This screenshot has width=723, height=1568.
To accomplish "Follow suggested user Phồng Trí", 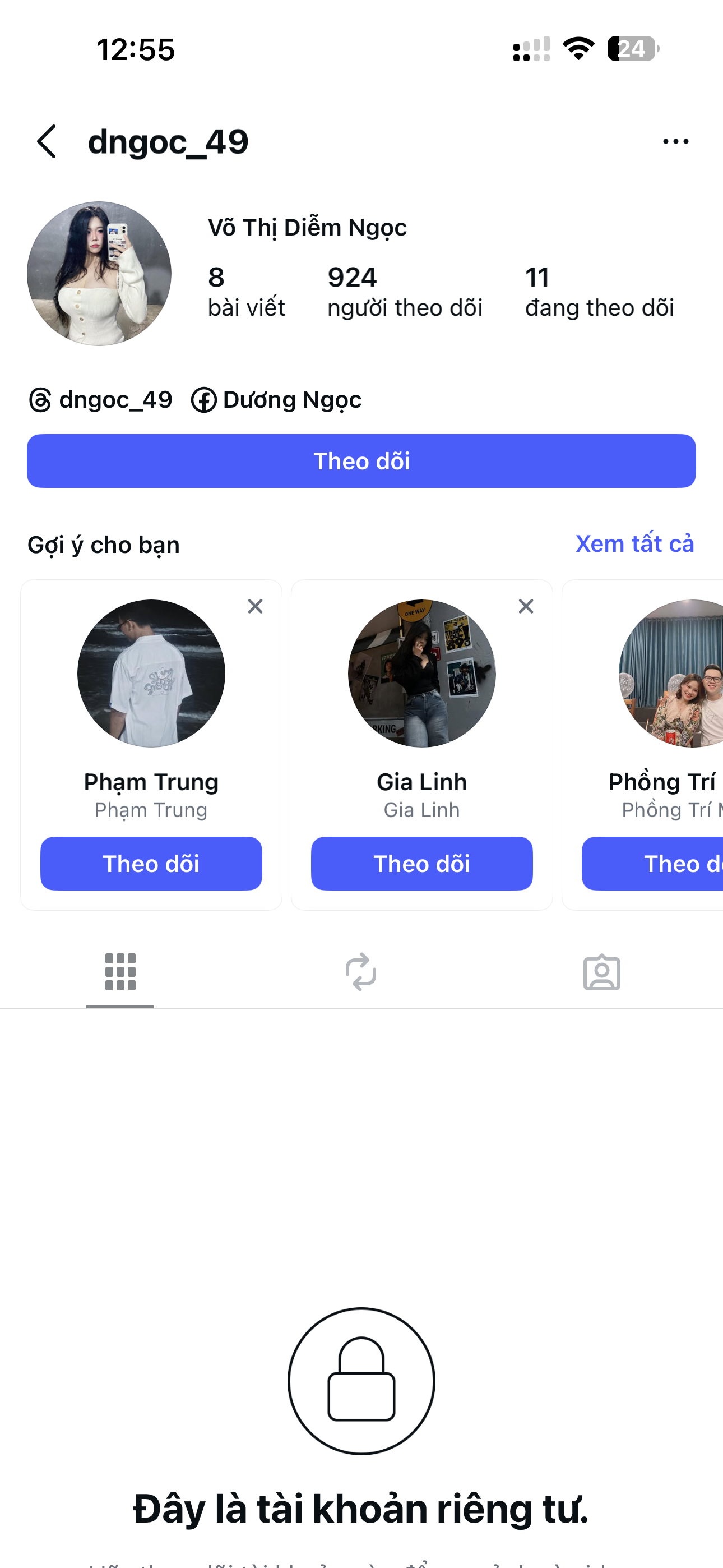I will pyautogui.click(x=652, y=863).
